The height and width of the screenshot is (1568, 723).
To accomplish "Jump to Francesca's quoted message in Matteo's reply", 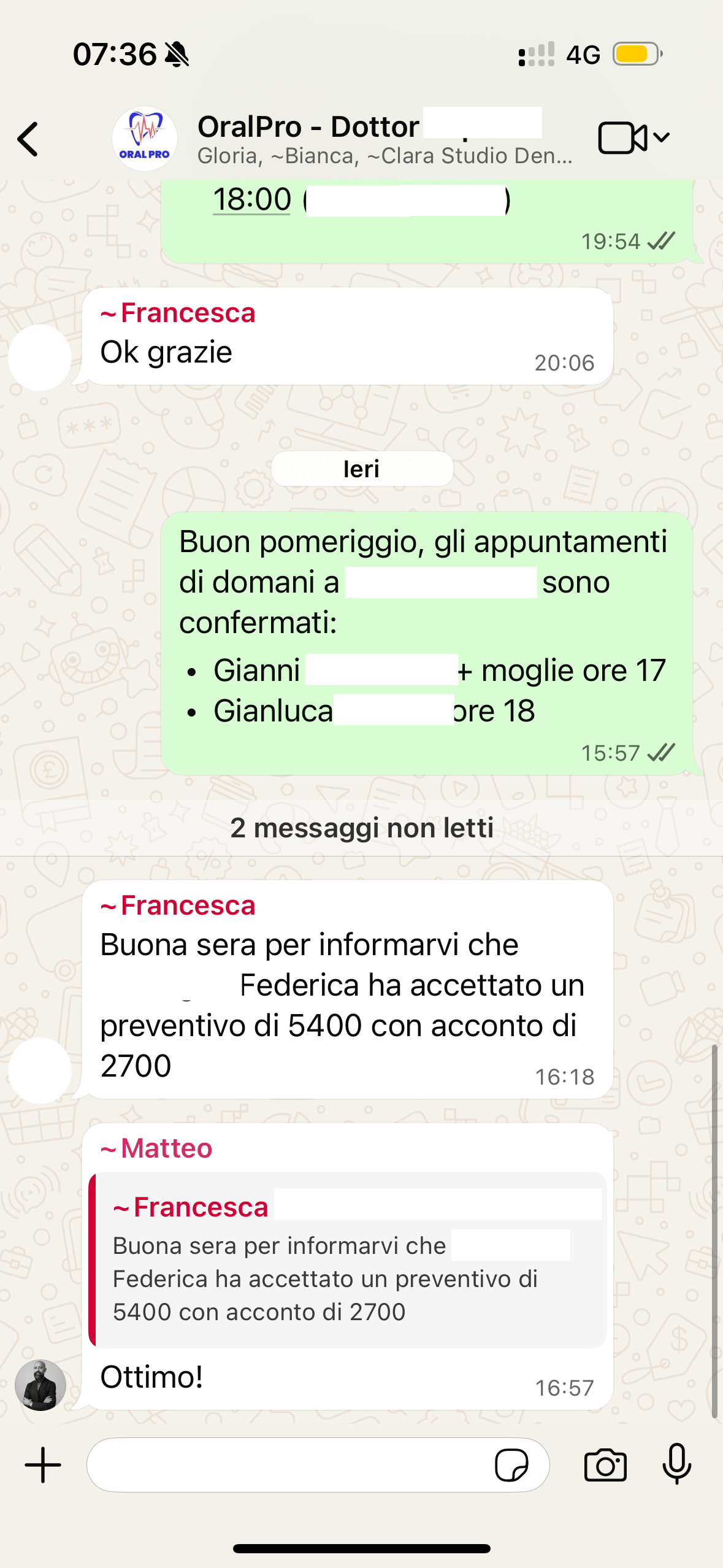I will (347, 1259).
